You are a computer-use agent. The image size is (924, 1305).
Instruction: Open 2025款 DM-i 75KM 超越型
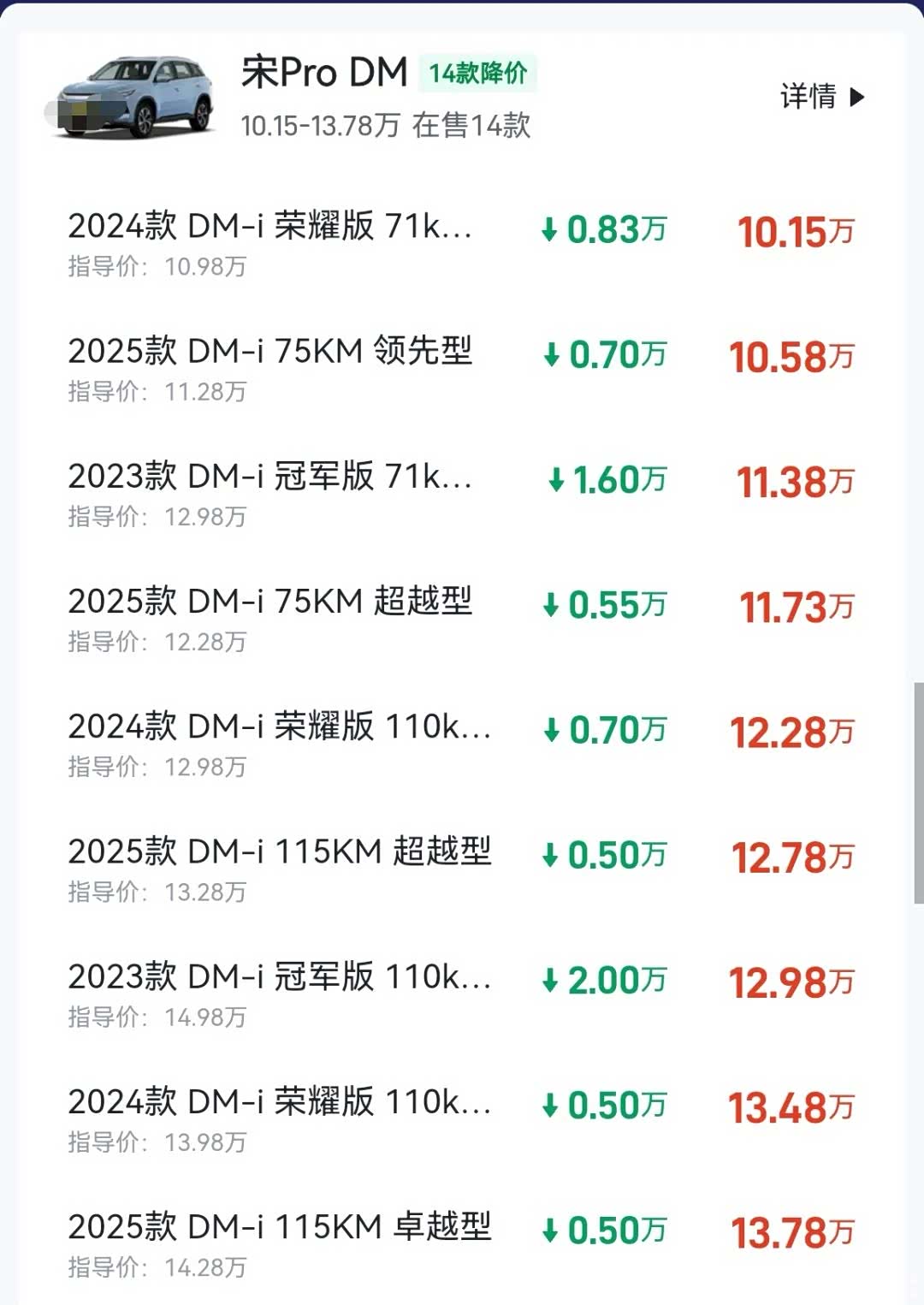point(270,602)
